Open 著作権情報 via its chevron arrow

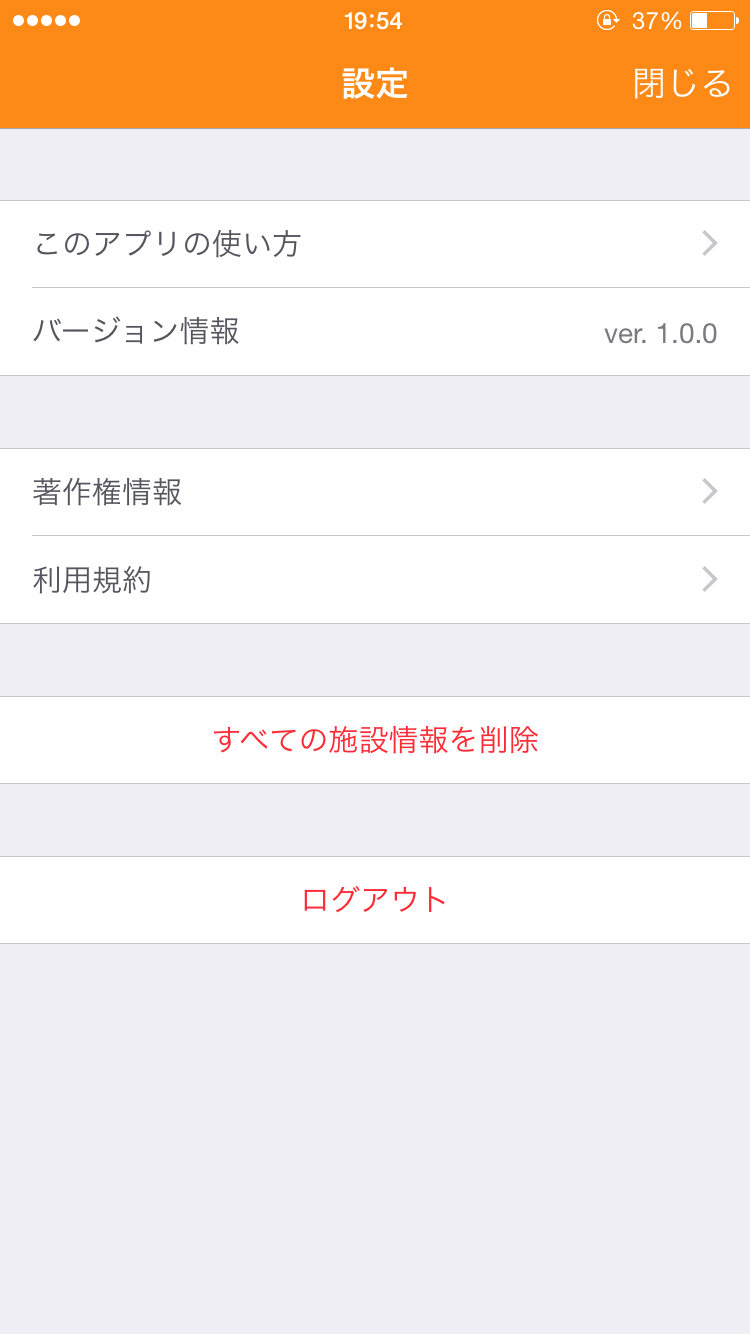tap(710, 491)
